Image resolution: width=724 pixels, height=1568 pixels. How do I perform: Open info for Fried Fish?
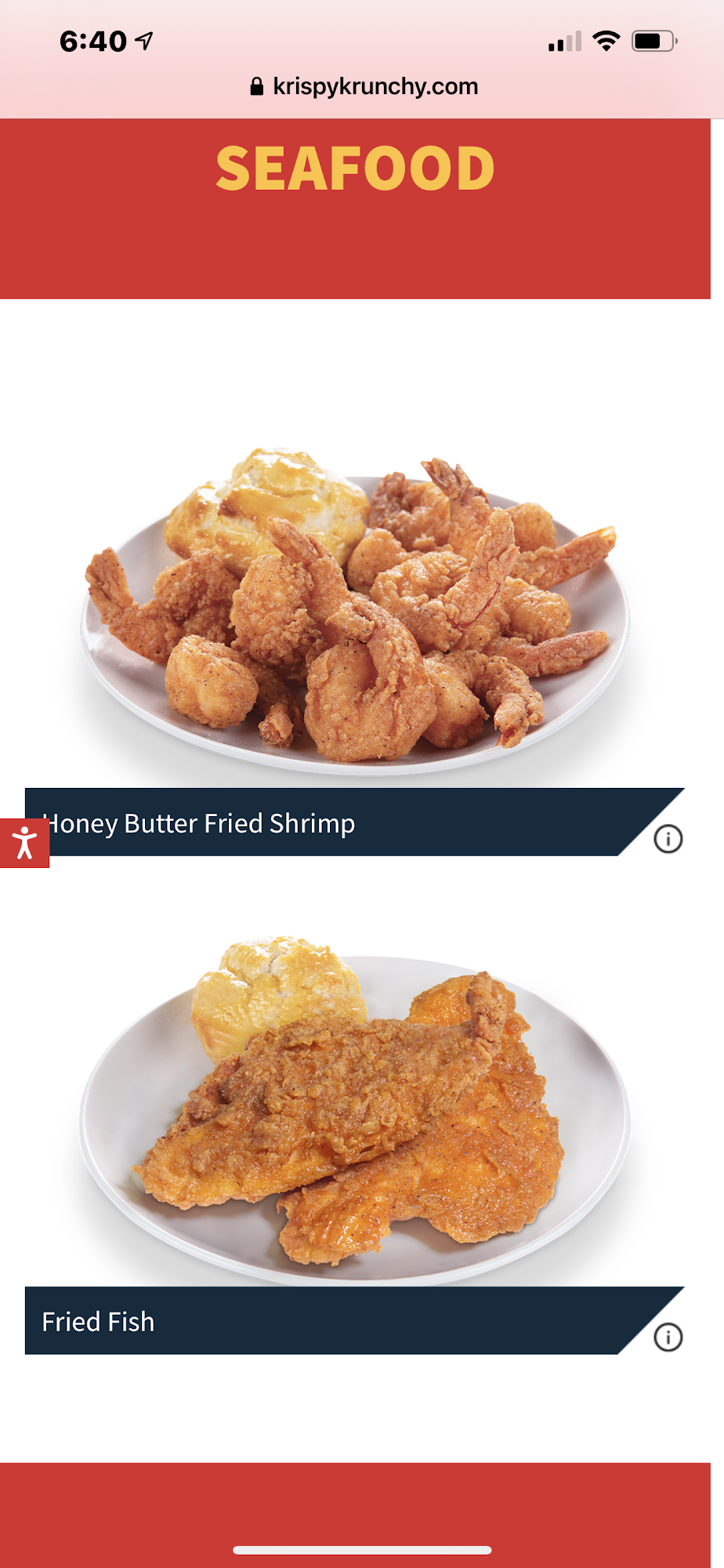coord(668,1337)
